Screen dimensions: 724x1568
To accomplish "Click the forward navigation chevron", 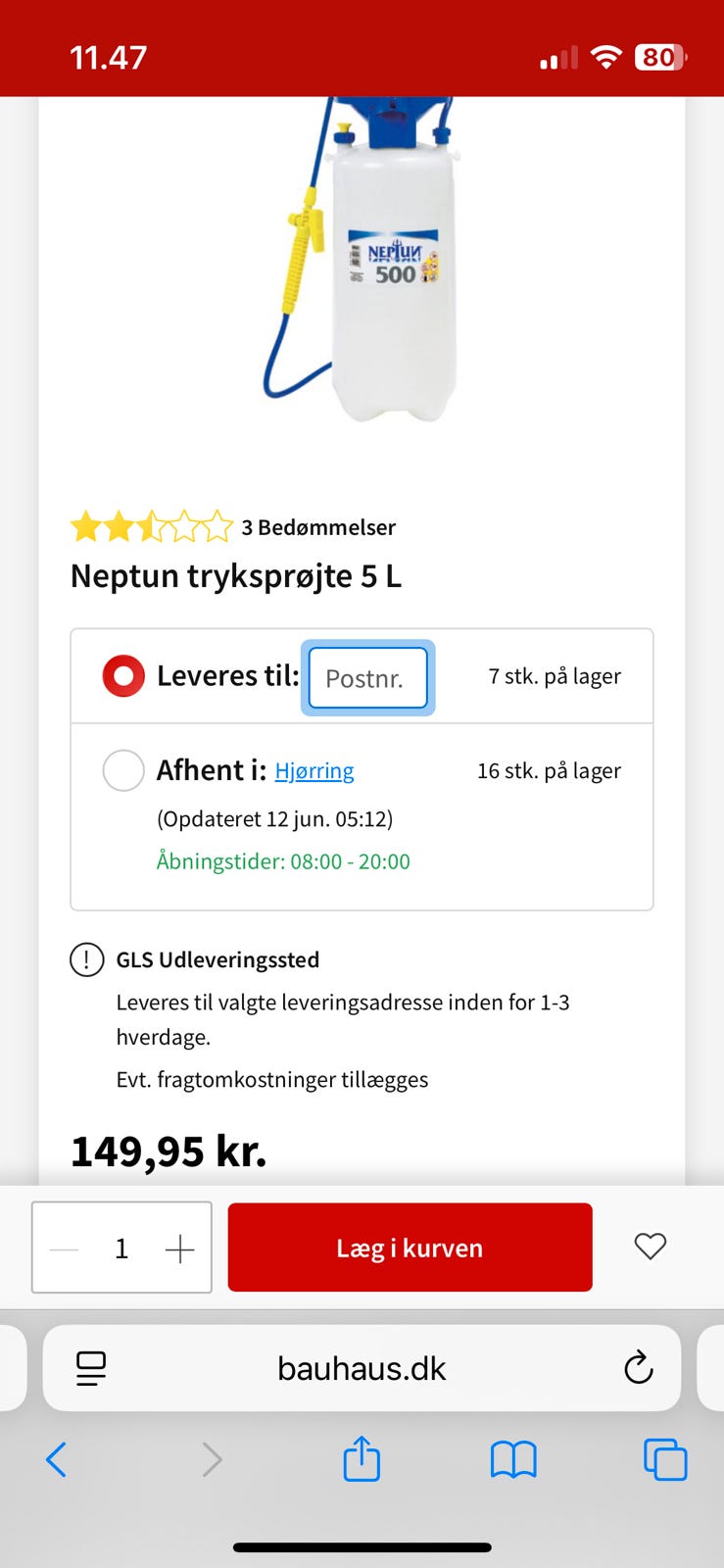I will [x=213, y=1459].
